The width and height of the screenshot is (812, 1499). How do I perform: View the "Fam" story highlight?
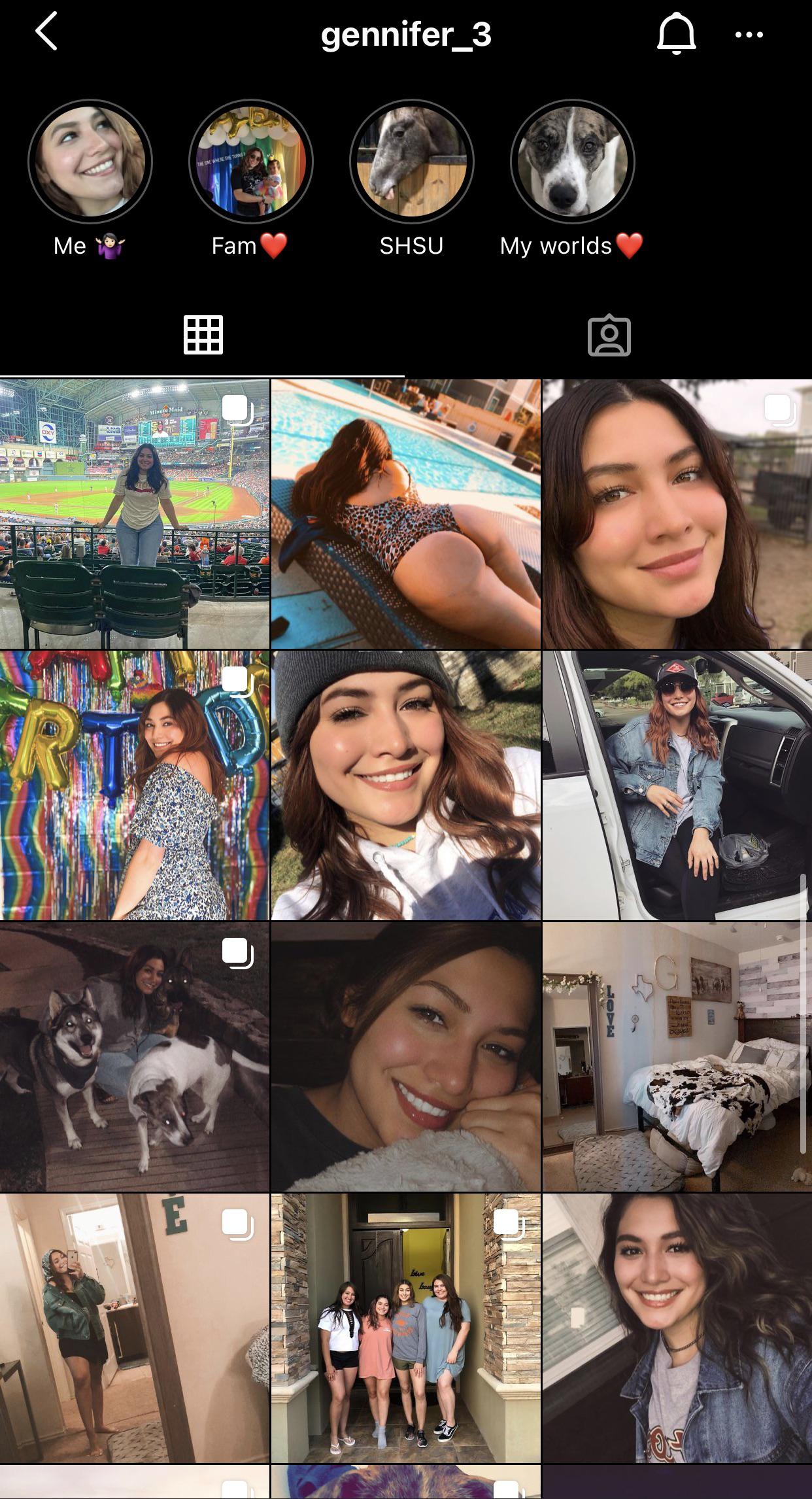251,162
